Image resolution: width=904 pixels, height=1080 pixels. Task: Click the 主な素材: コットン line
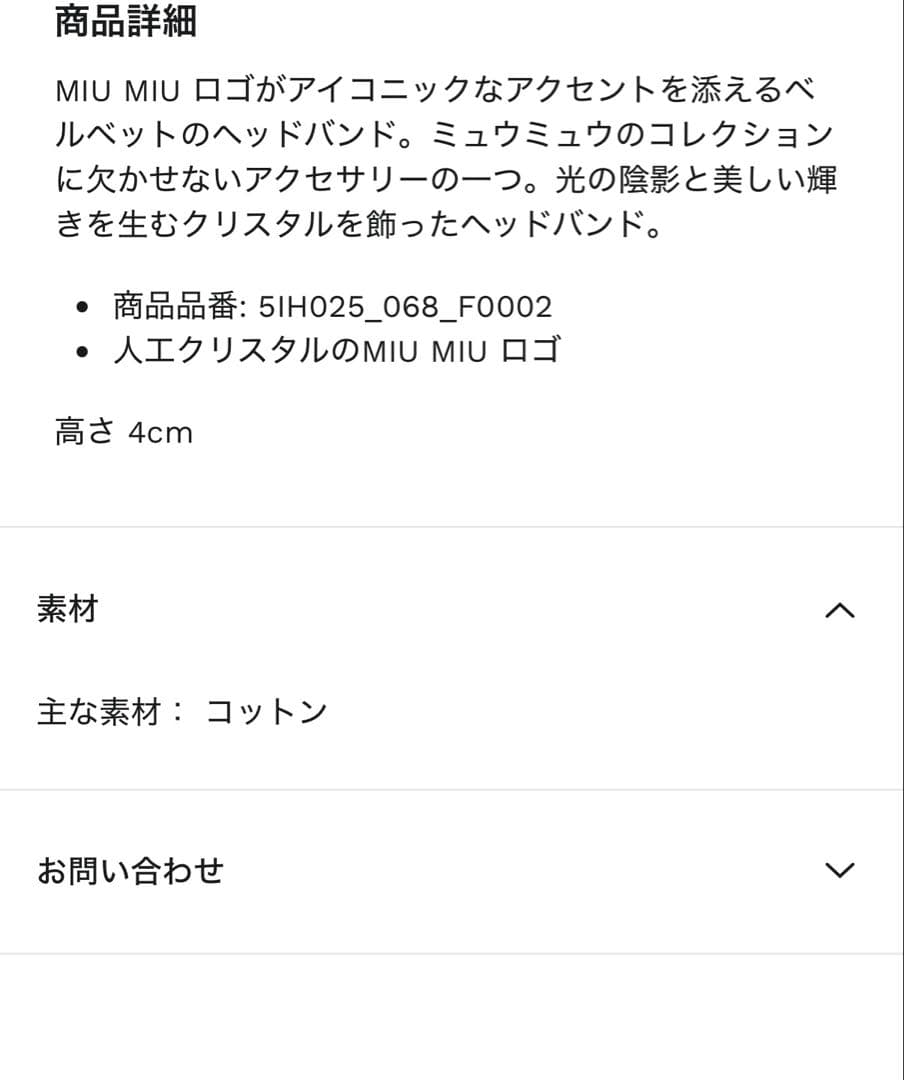point(183,710)
